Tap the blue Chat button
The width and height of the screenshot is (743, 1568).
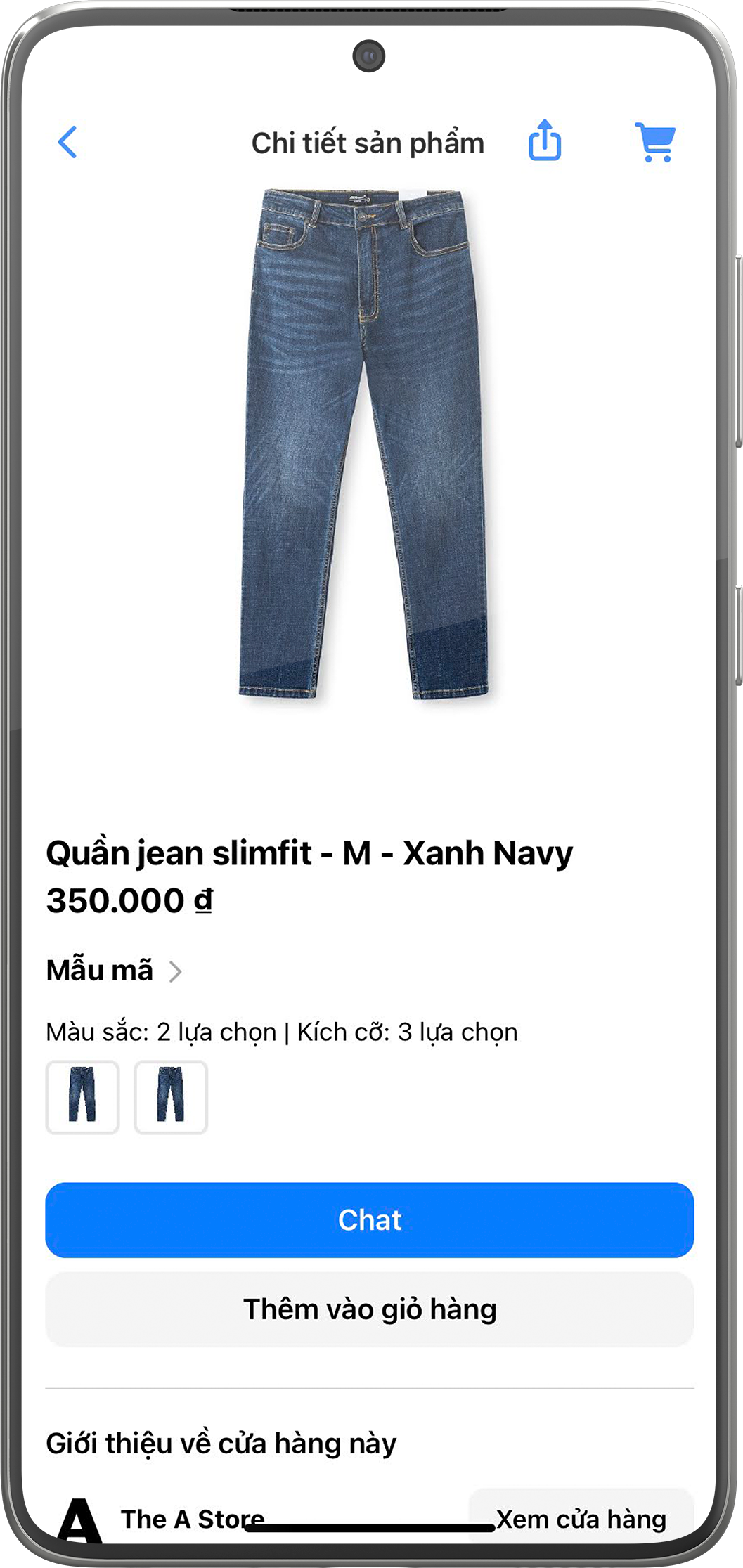(x=370, y=1220)
